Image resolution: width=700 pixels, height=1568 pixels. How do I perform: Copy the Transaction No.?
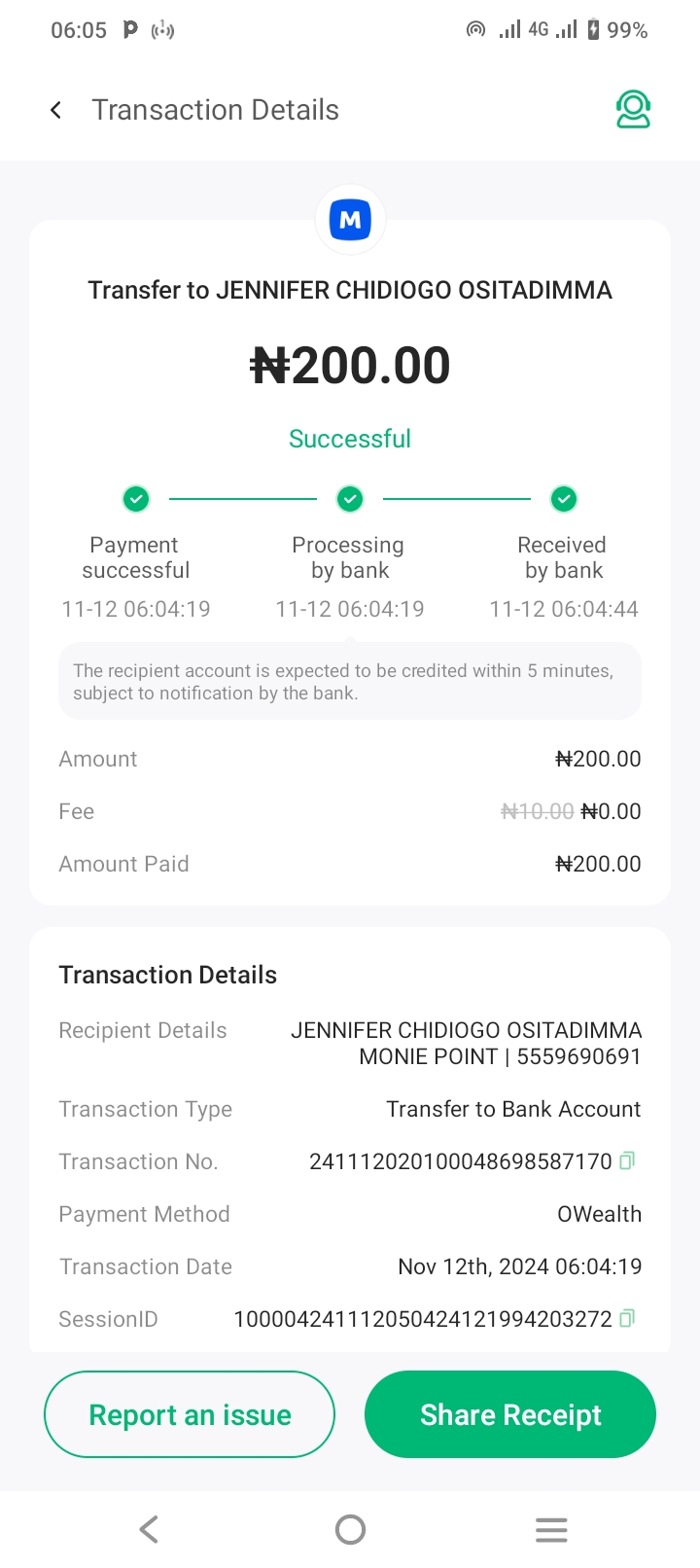[x=628, y=1160]
